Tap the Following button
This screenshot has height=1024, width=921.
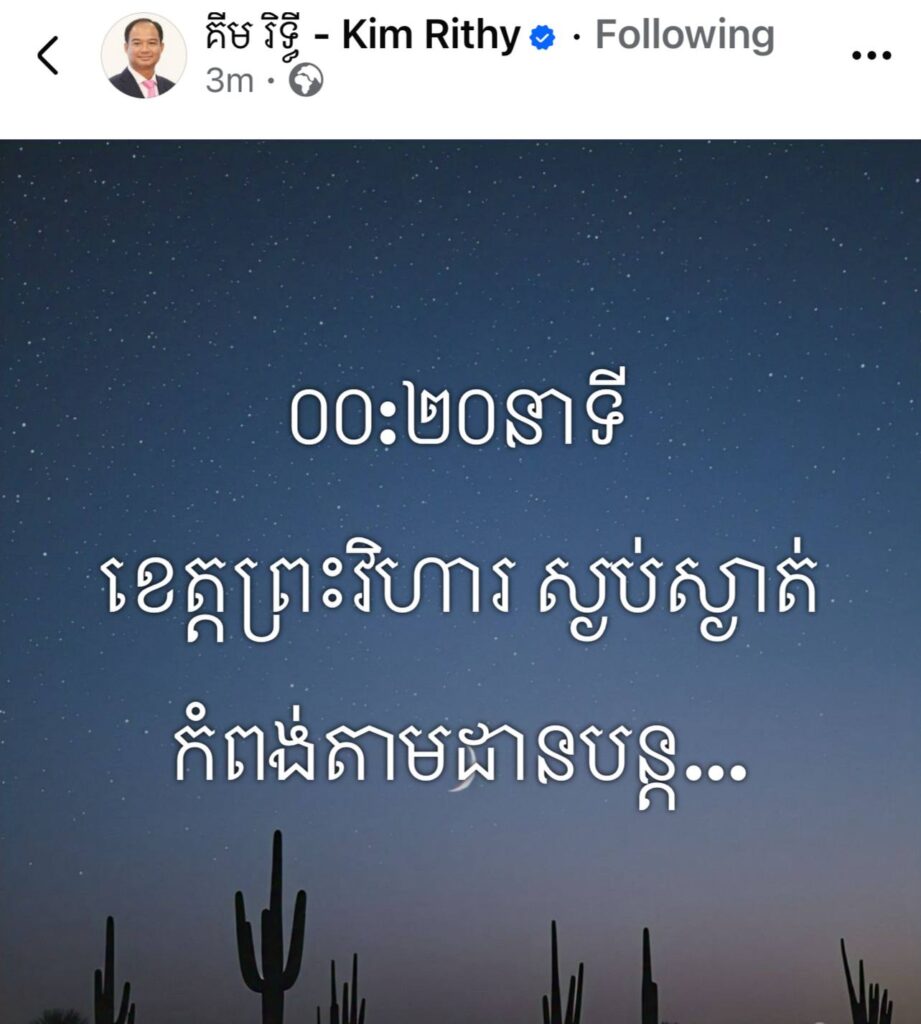point(685,35)
